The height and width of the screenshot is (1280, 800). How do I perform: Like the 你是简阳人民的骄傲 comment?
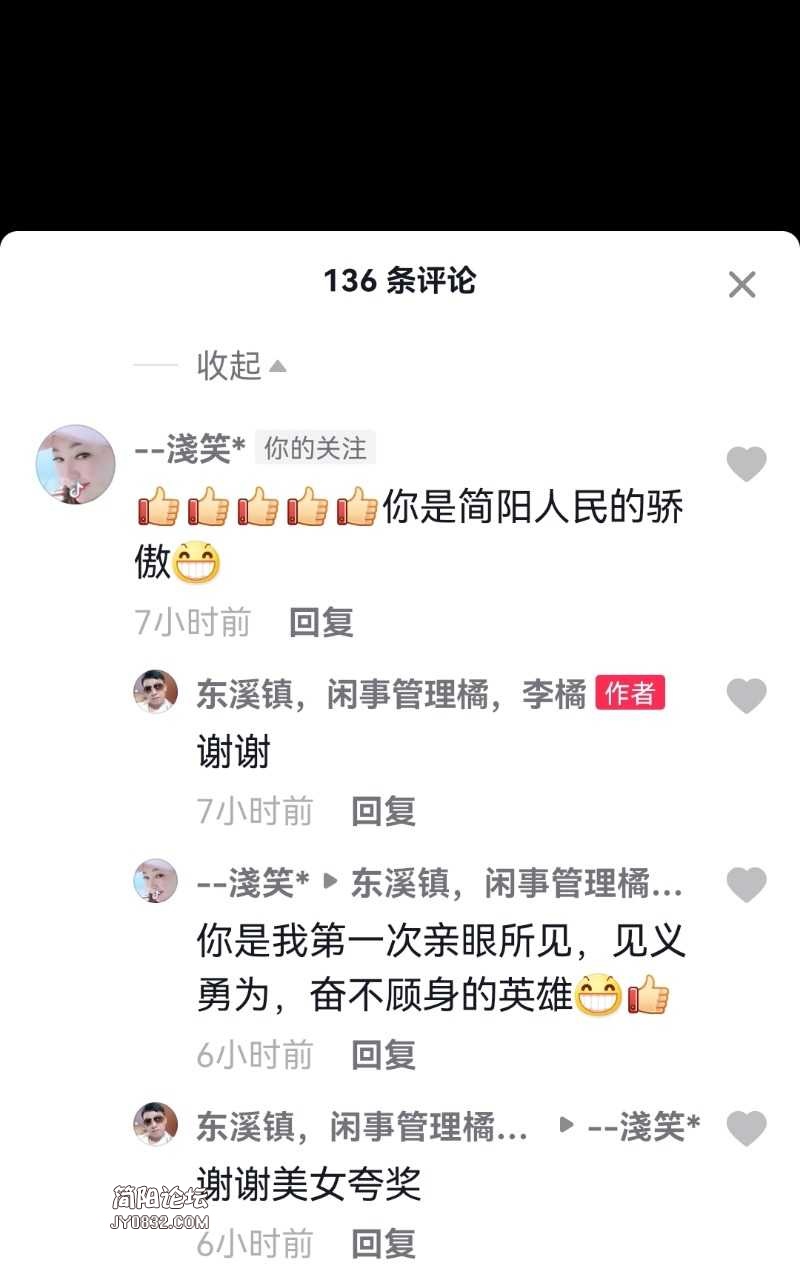746,464
